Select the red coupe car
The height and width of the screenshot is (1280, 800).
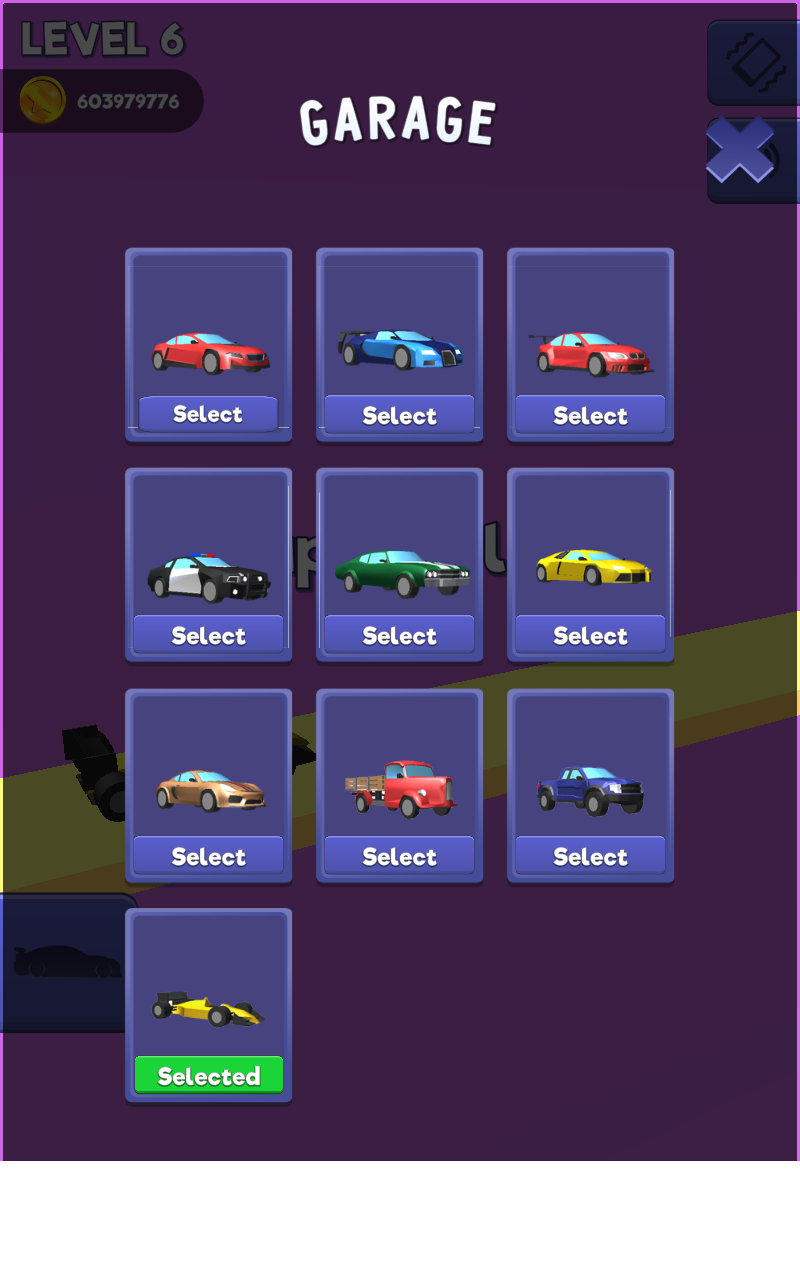[x=208, y=414]
